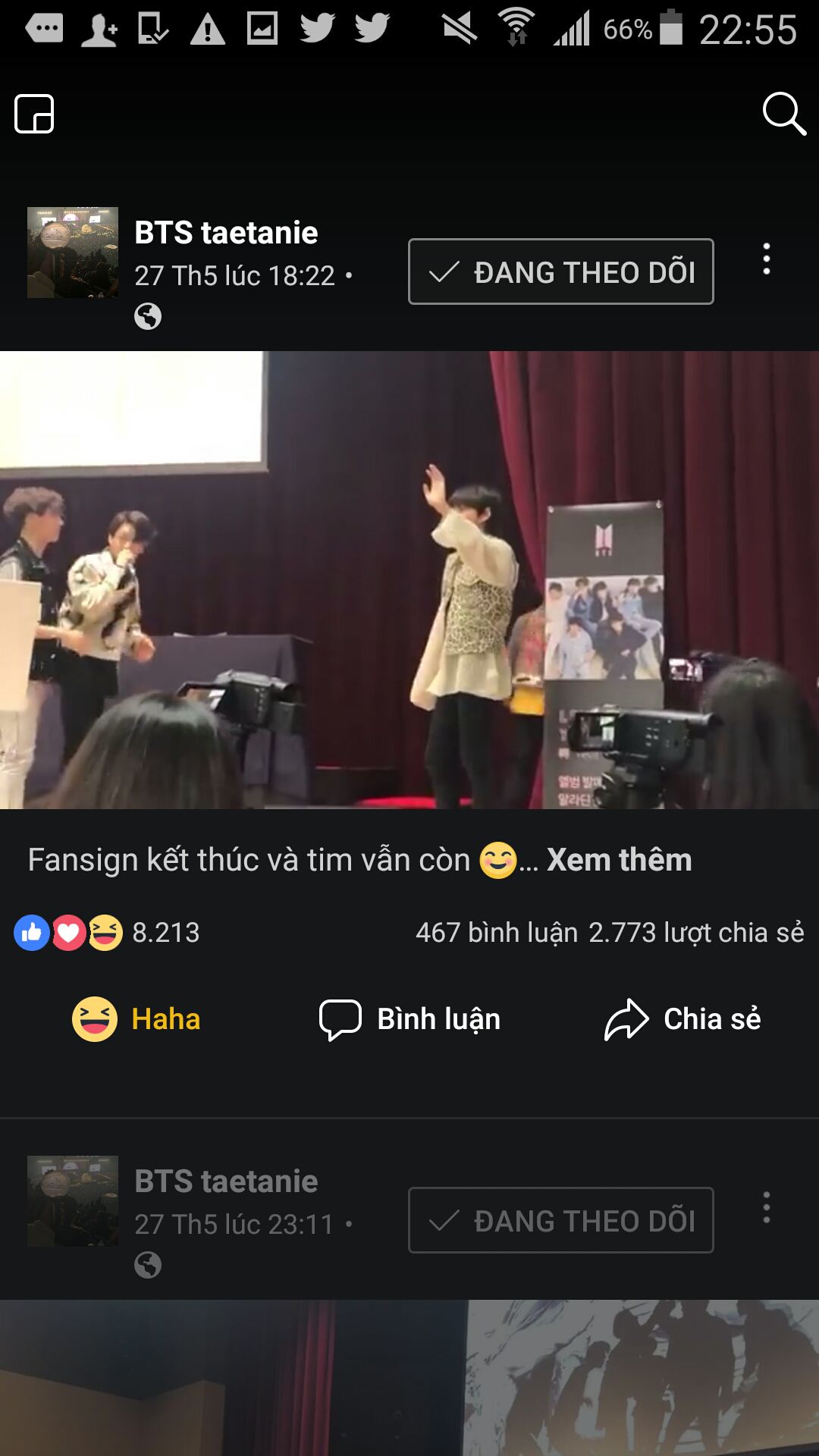The width and height of the screenshot is (819, 1456).
Task: Tap Bình luận to comment
Action: click(409, 1019)
